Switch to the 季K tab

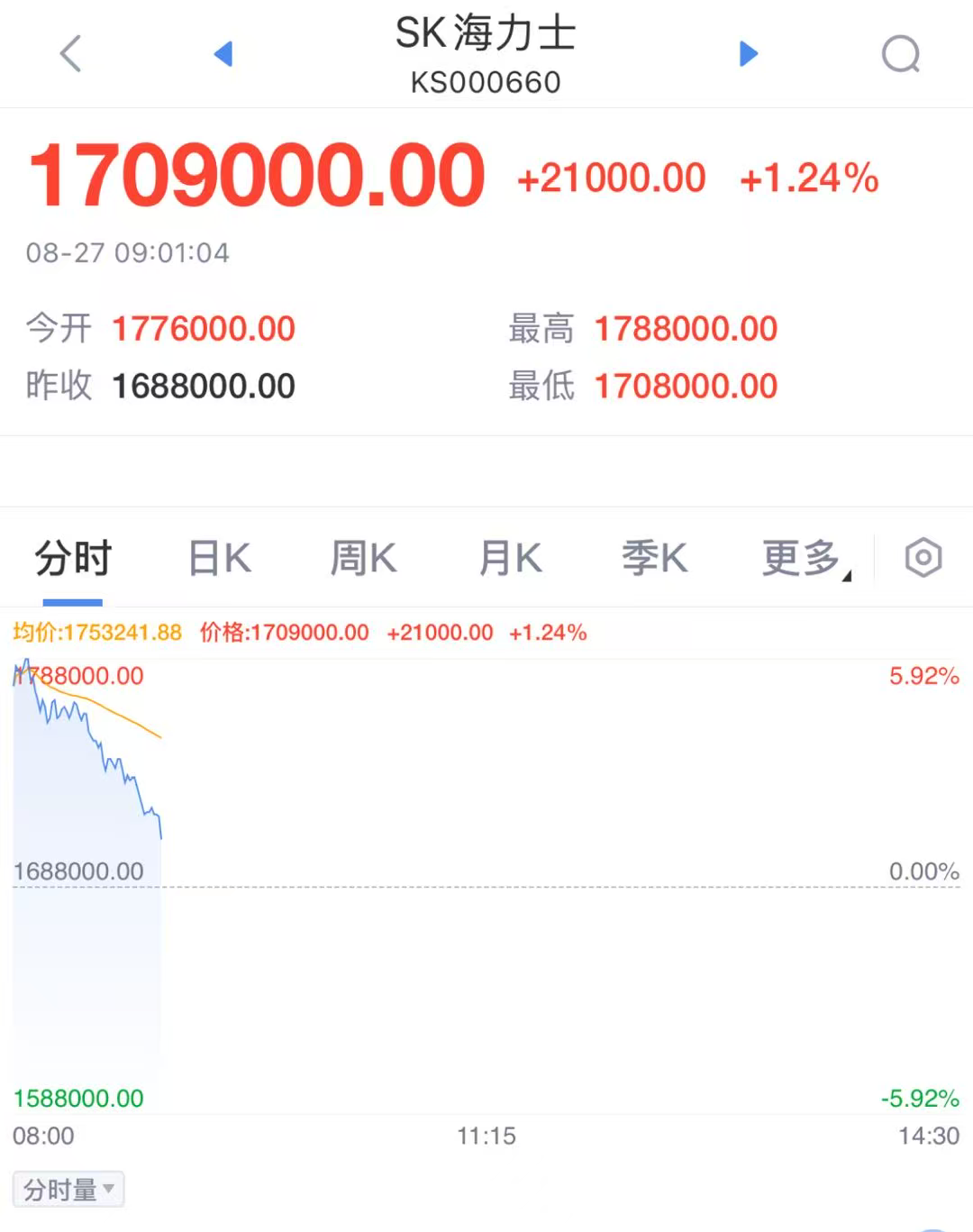point(655,558)
